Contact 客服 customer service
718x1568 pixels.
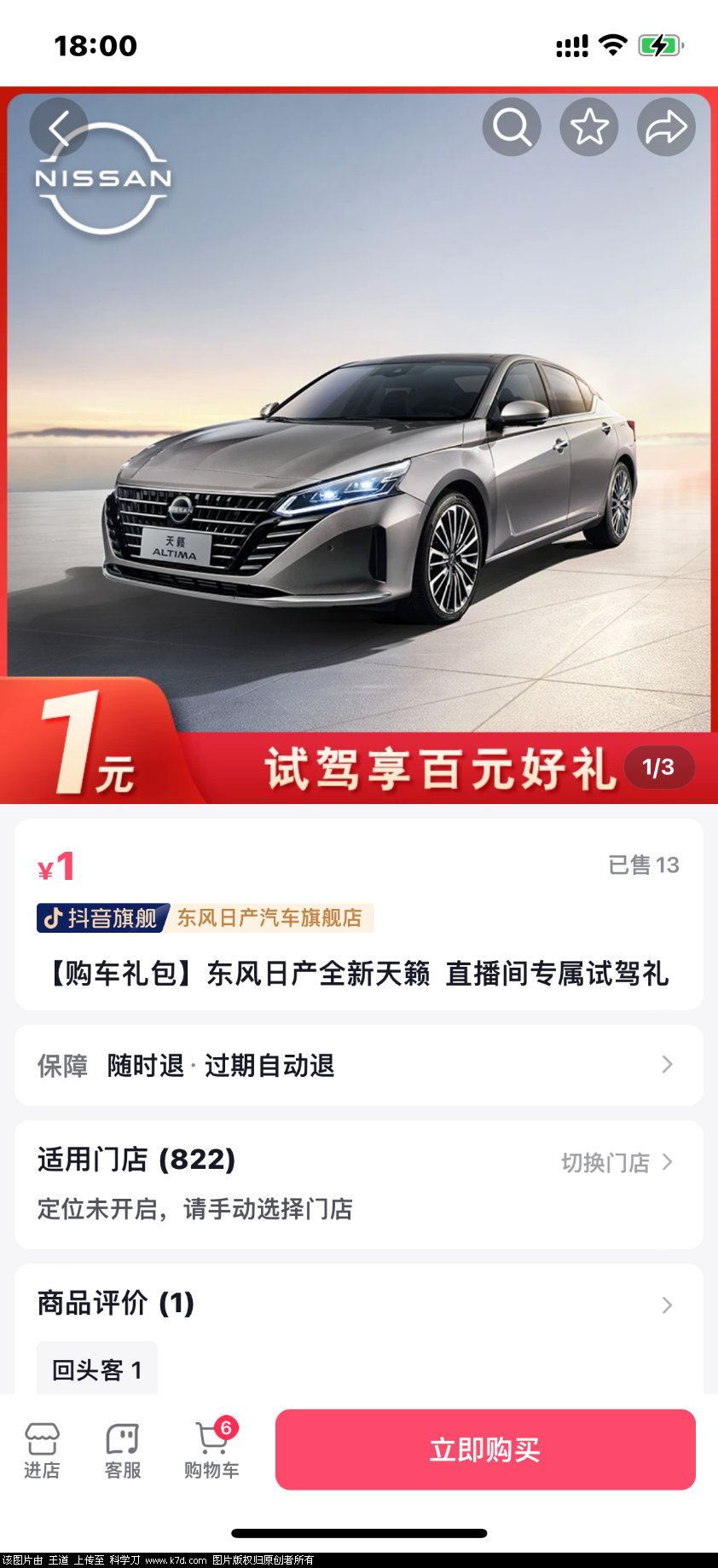[123, 1449]
